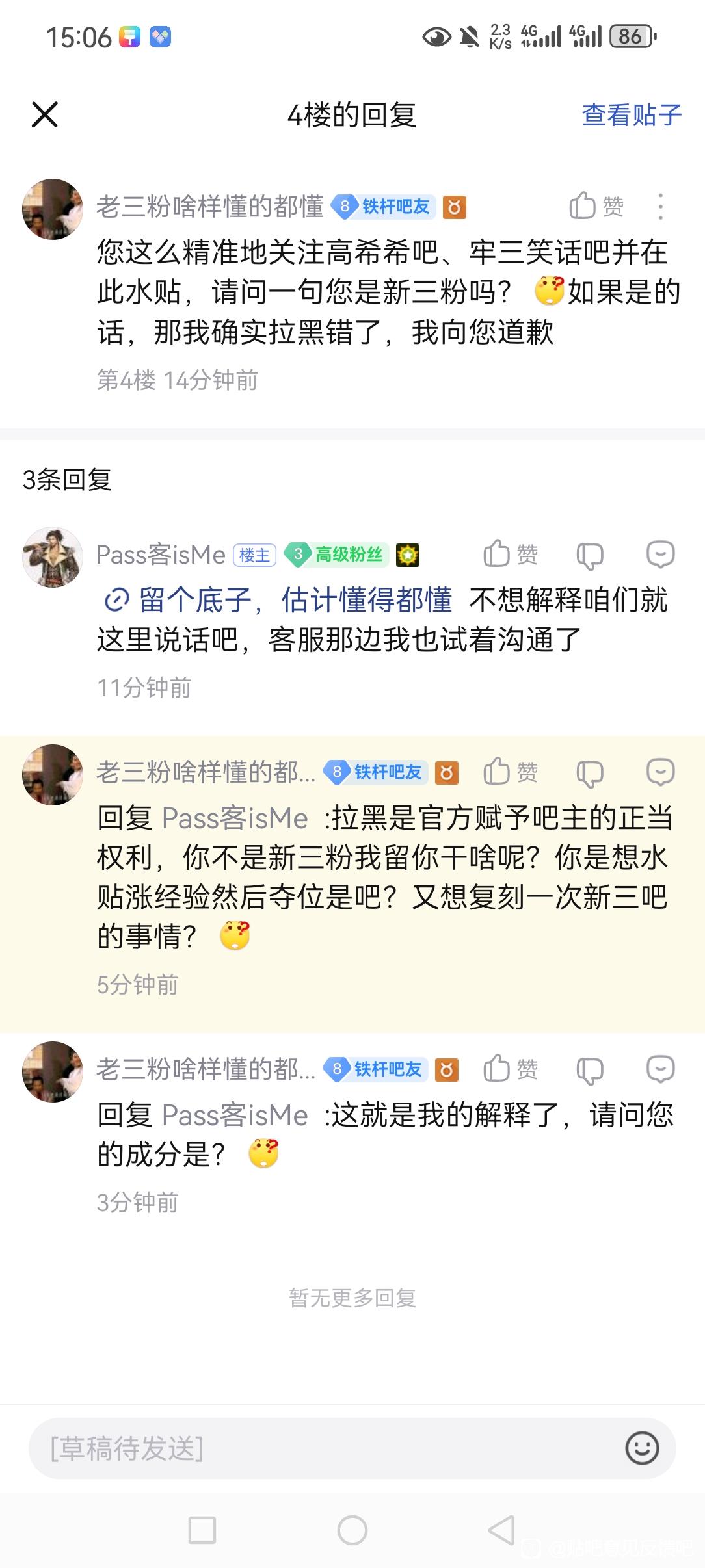Like the 4th floor post
The height and width of the screenshot is (1568, 705).
[596, 207]
